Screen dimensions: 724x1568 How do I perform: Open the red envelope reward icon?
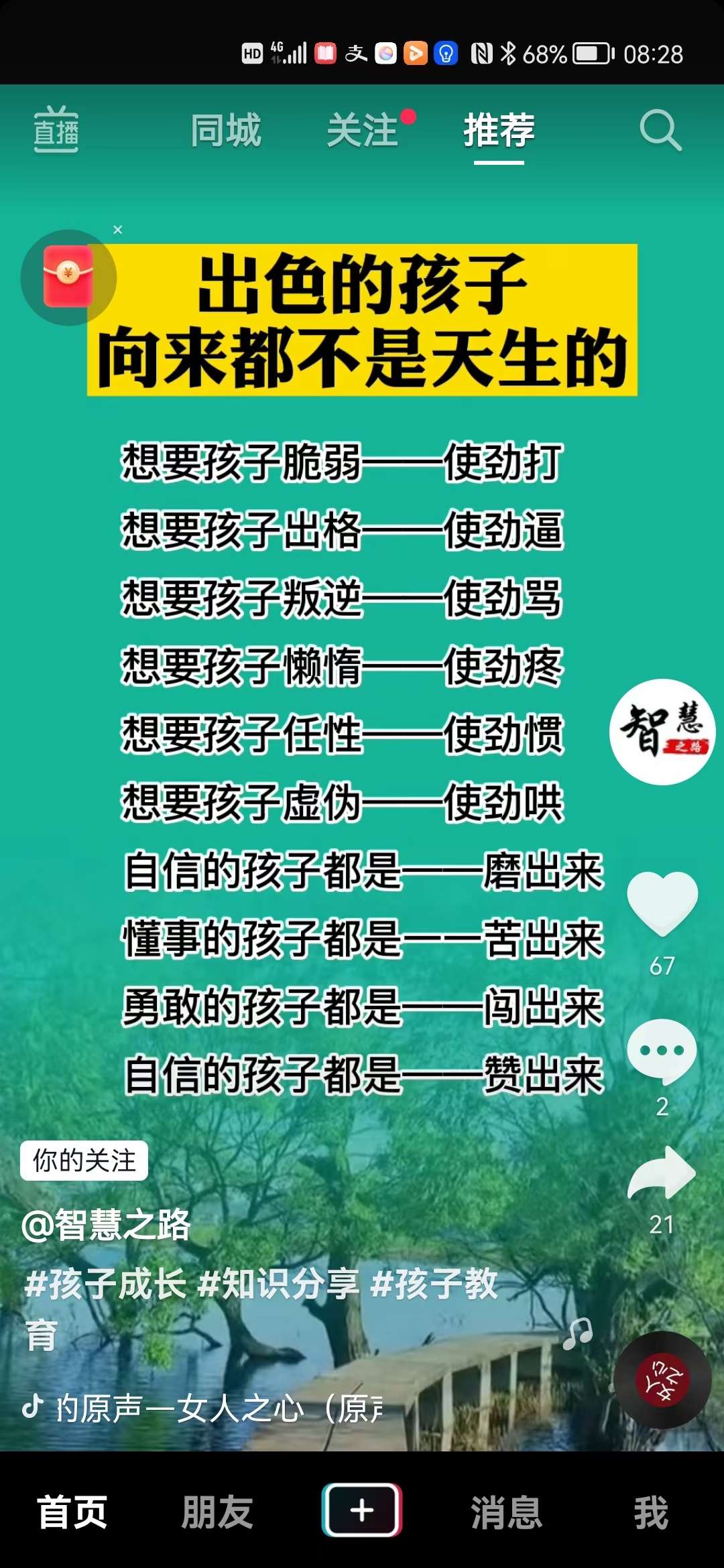click(68, 277)
